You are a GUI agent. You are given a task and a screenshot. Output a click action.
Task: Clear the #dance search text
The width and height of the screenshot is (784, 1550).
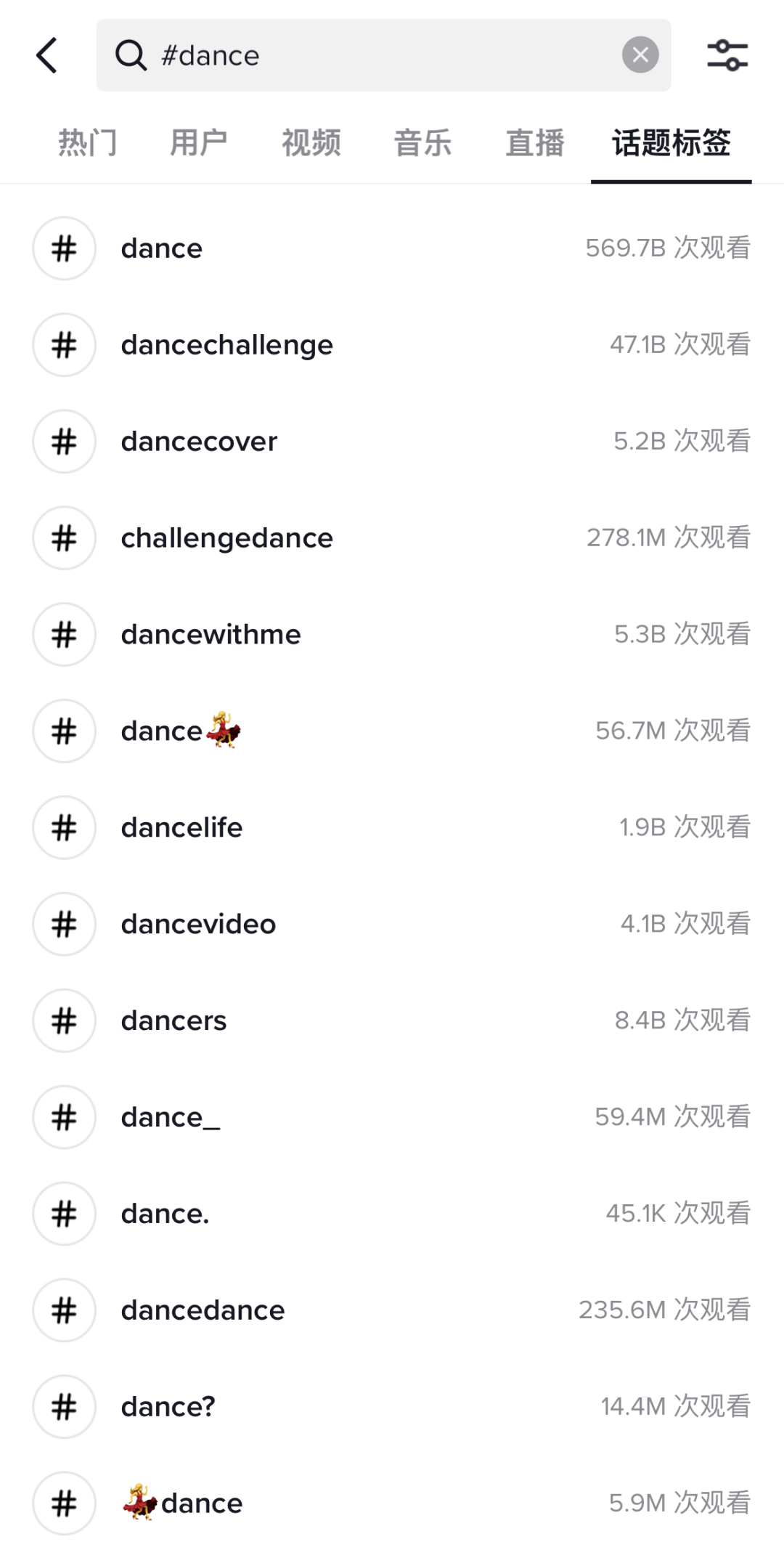(x=640, y=55)
